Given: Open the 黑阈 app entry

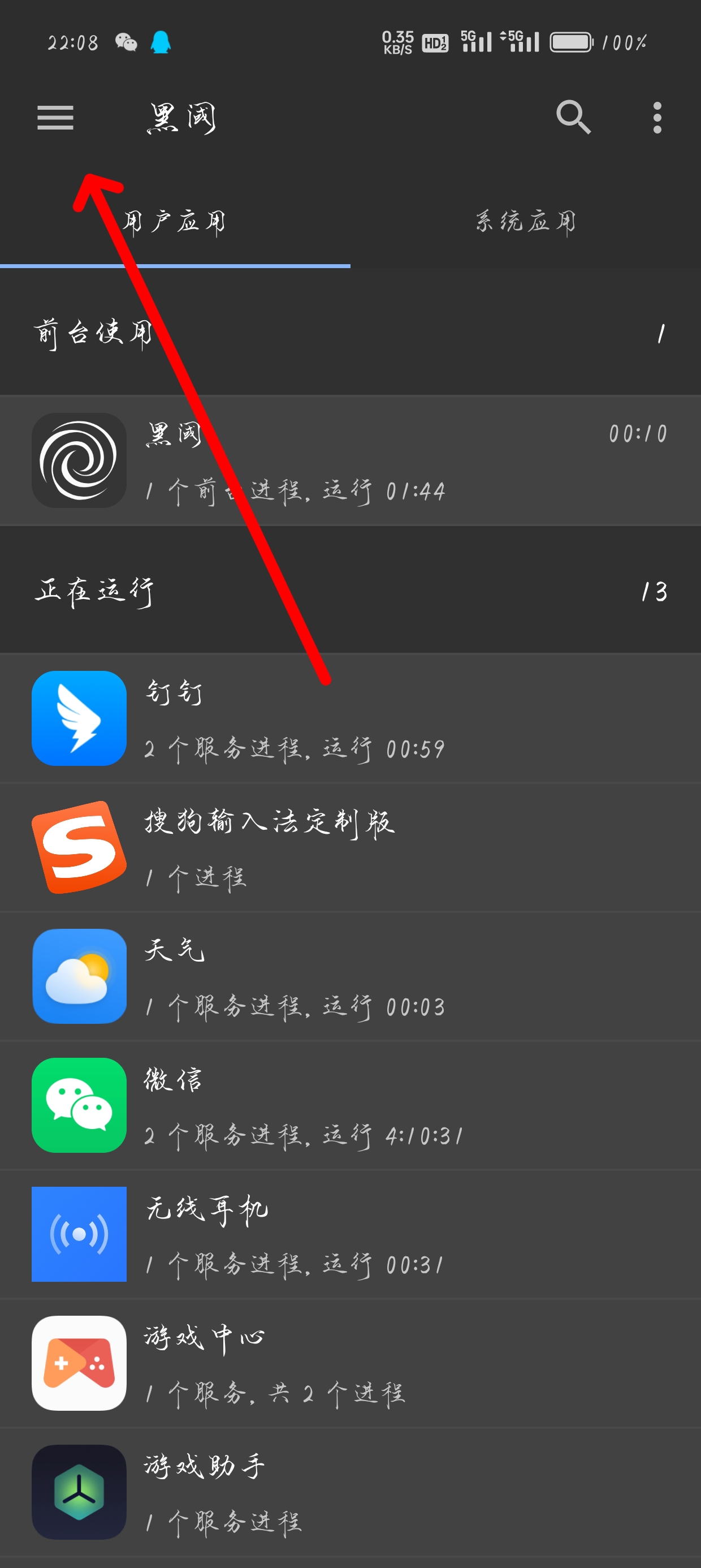Looking at the screenshot, I should [350, 461].
